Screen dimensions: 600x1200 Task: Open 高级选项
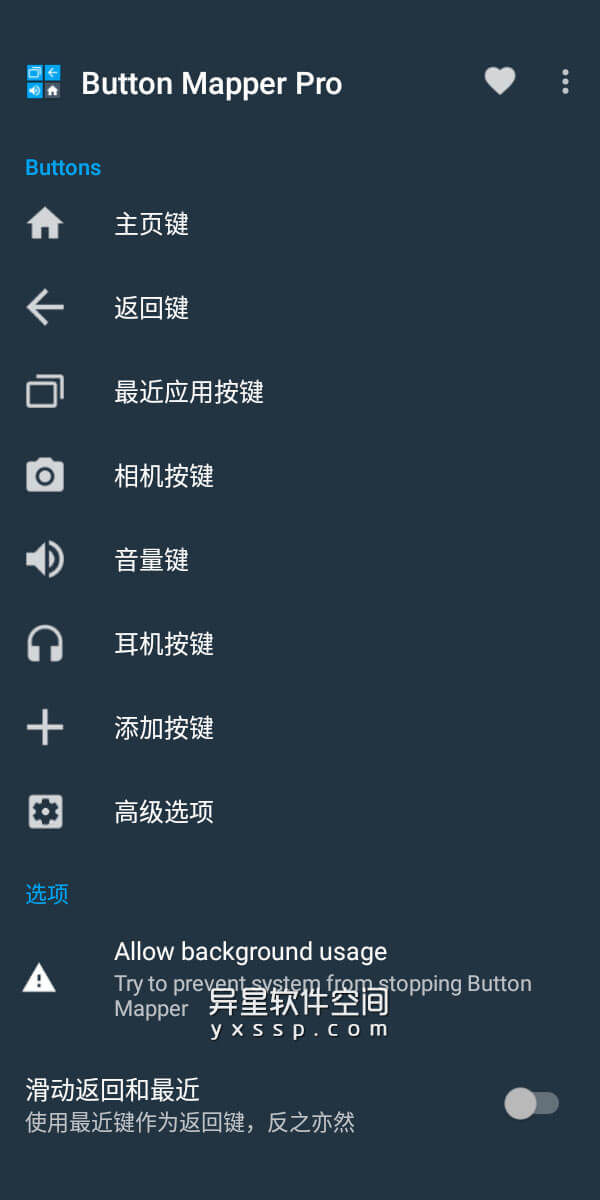[x=164, y=812]
